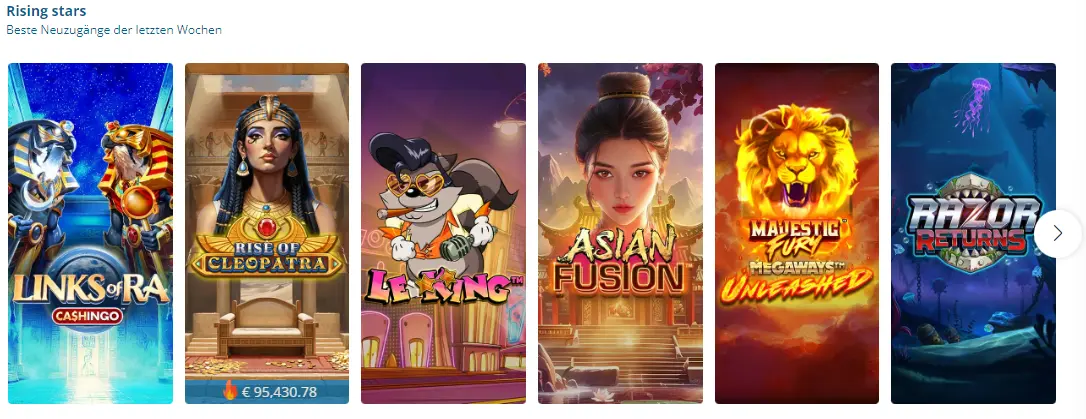Screen dimensions: 1086x419
Task: Show next Rising stars games arrow
Action: tap(1058, 234)
